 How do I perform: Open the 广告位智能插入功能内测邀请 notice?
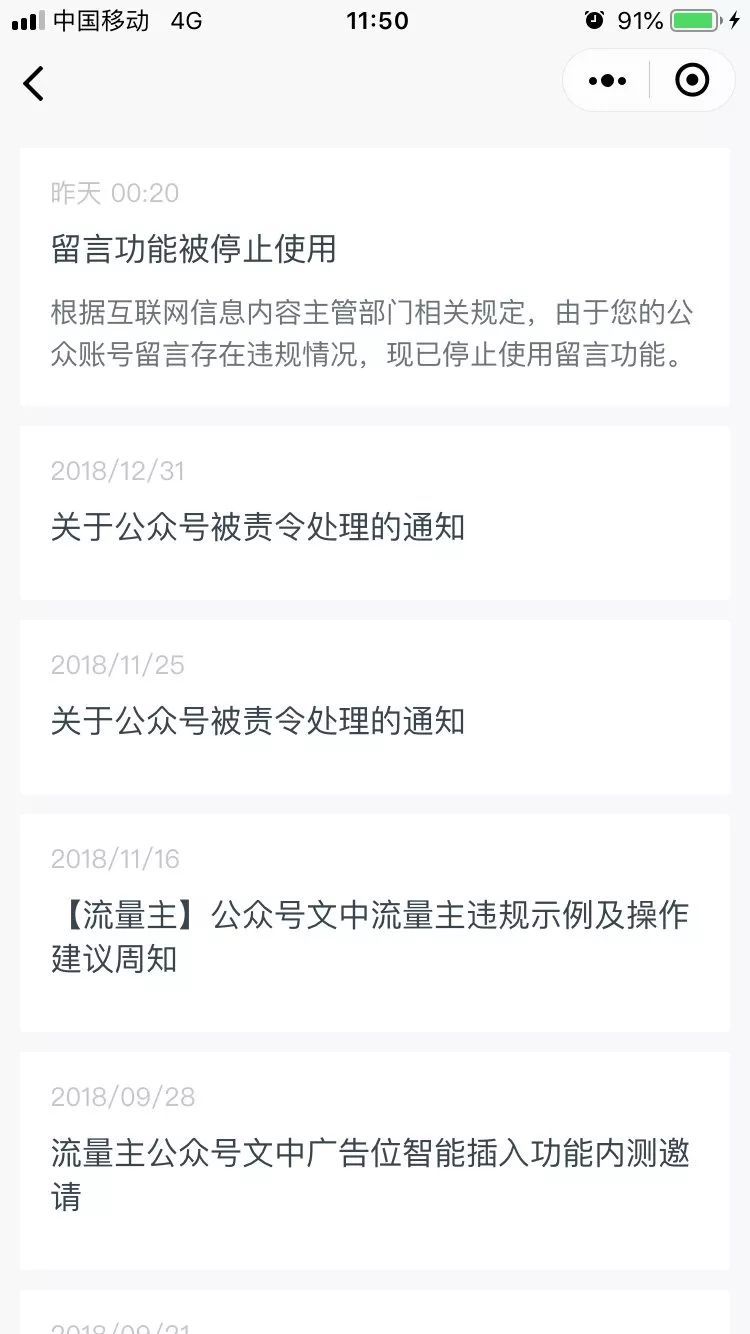(x=375, y=1161)
